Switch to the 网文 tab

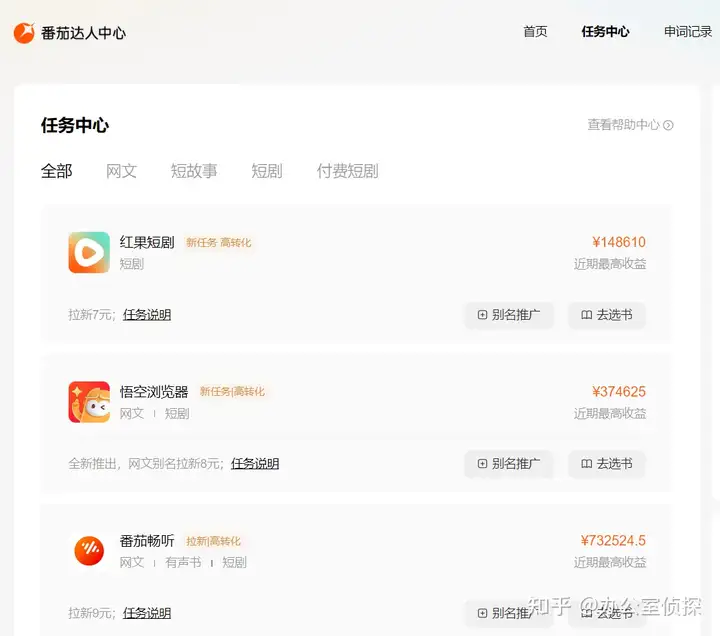point(121,171)
